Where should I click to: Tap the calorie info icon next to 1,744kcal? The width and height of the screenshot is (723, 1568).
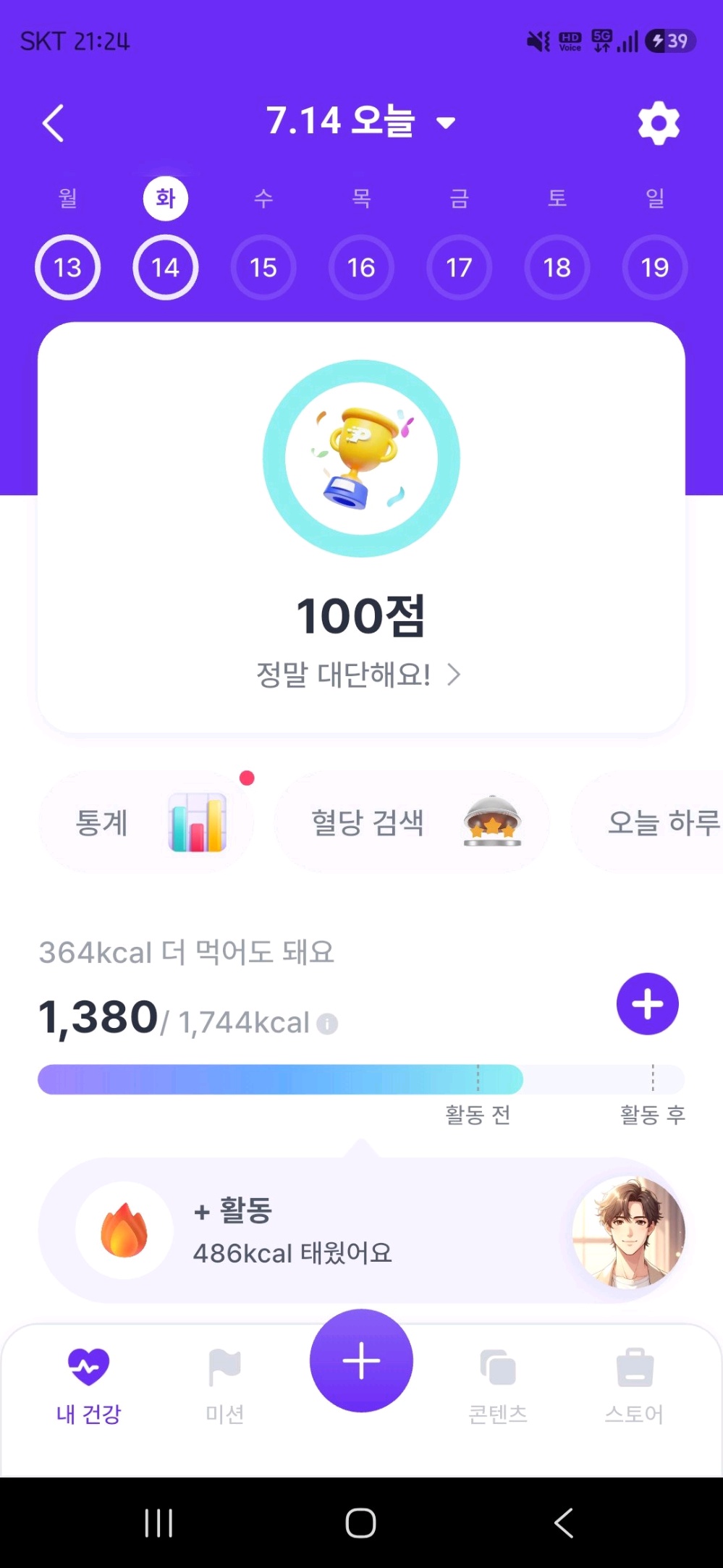pyautogui.click(x=327, y=1024)
